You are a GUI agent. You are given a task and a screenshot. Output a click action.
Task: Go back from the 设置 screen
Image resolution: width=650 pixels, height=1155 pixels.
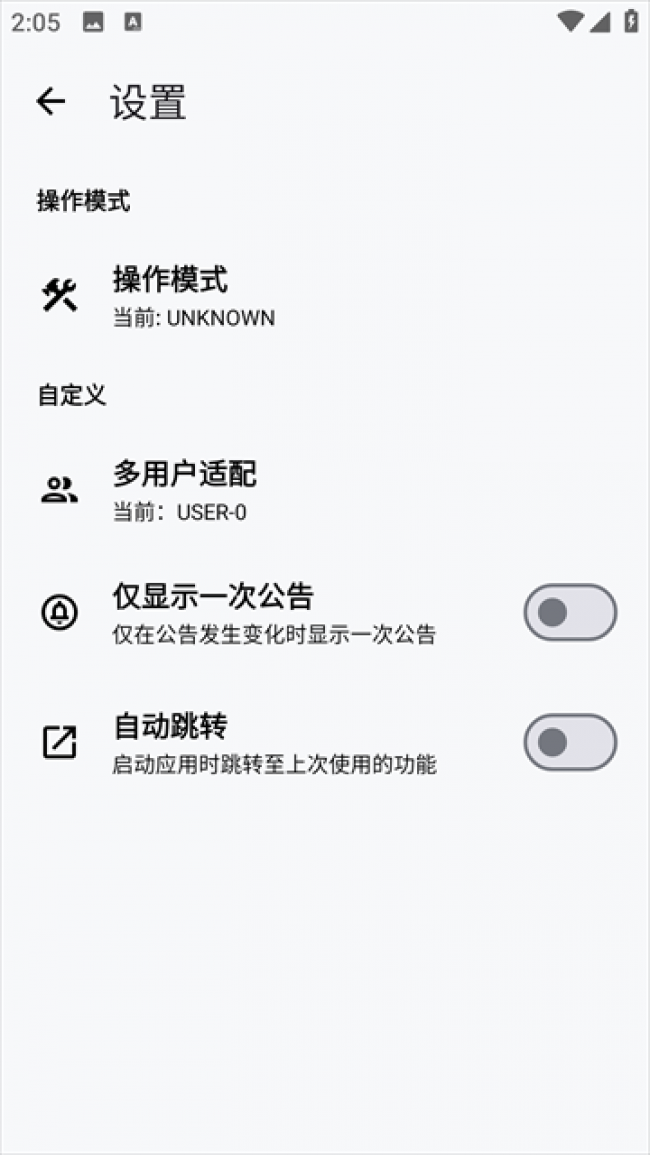coord(50,101)
